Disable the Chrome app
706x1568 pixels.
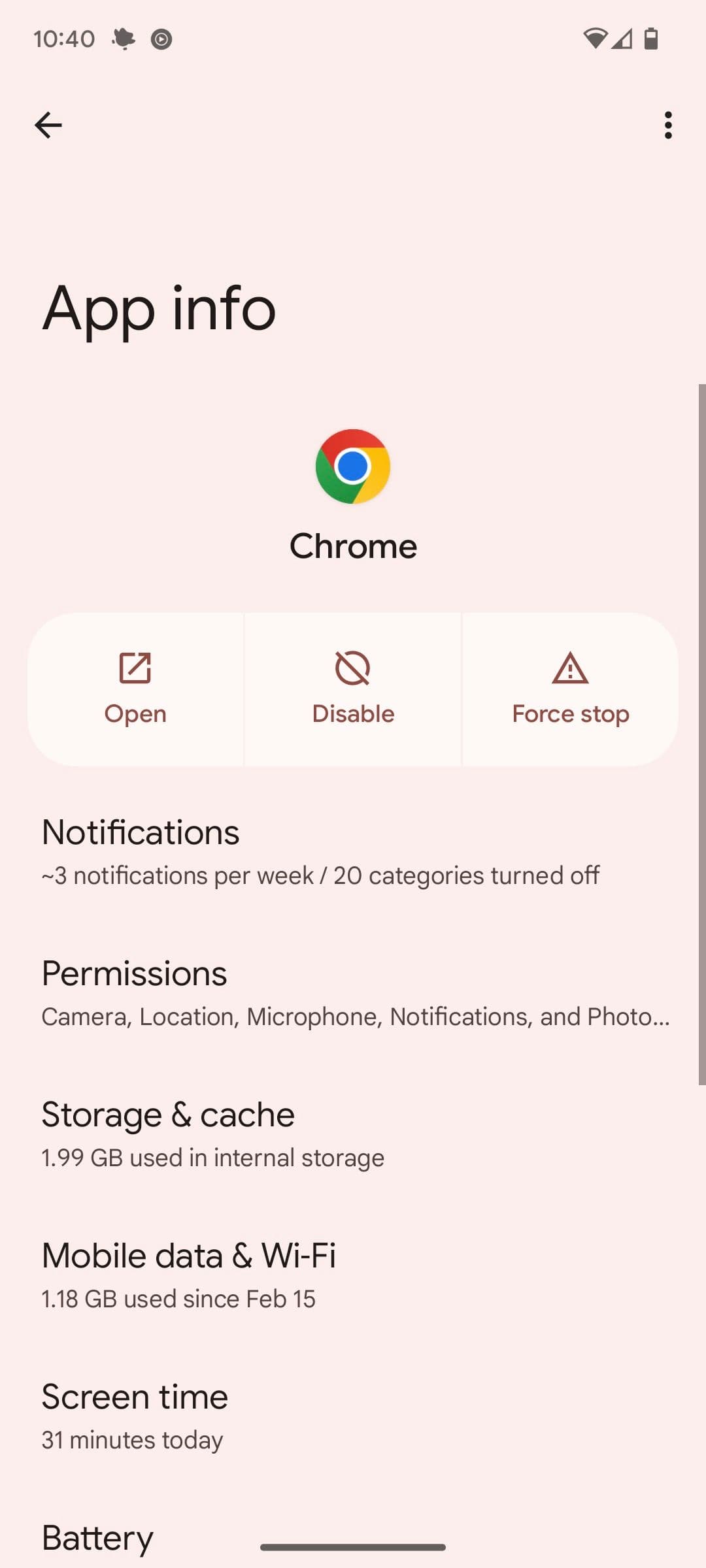[353, 689]
